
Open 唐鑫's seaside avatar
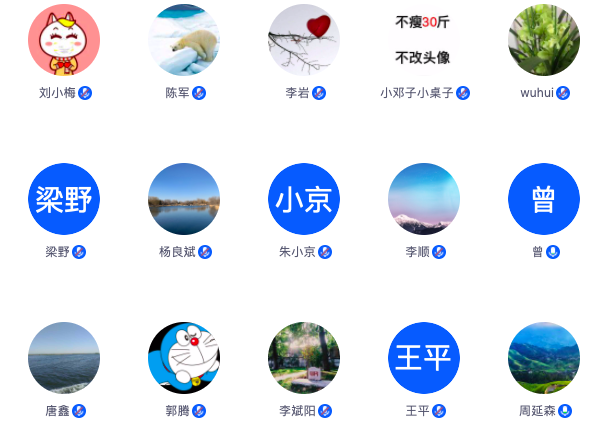[64, 358]
